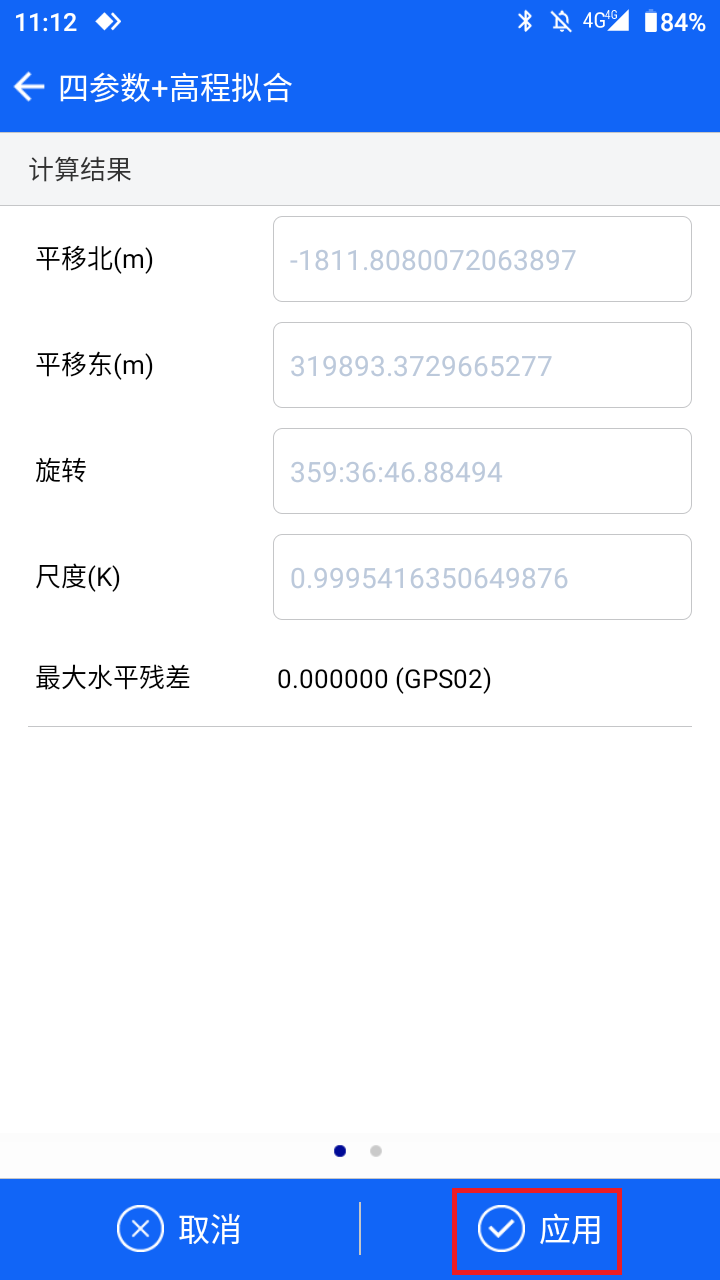Apply the results with 应用

(x=538, y=1230)
